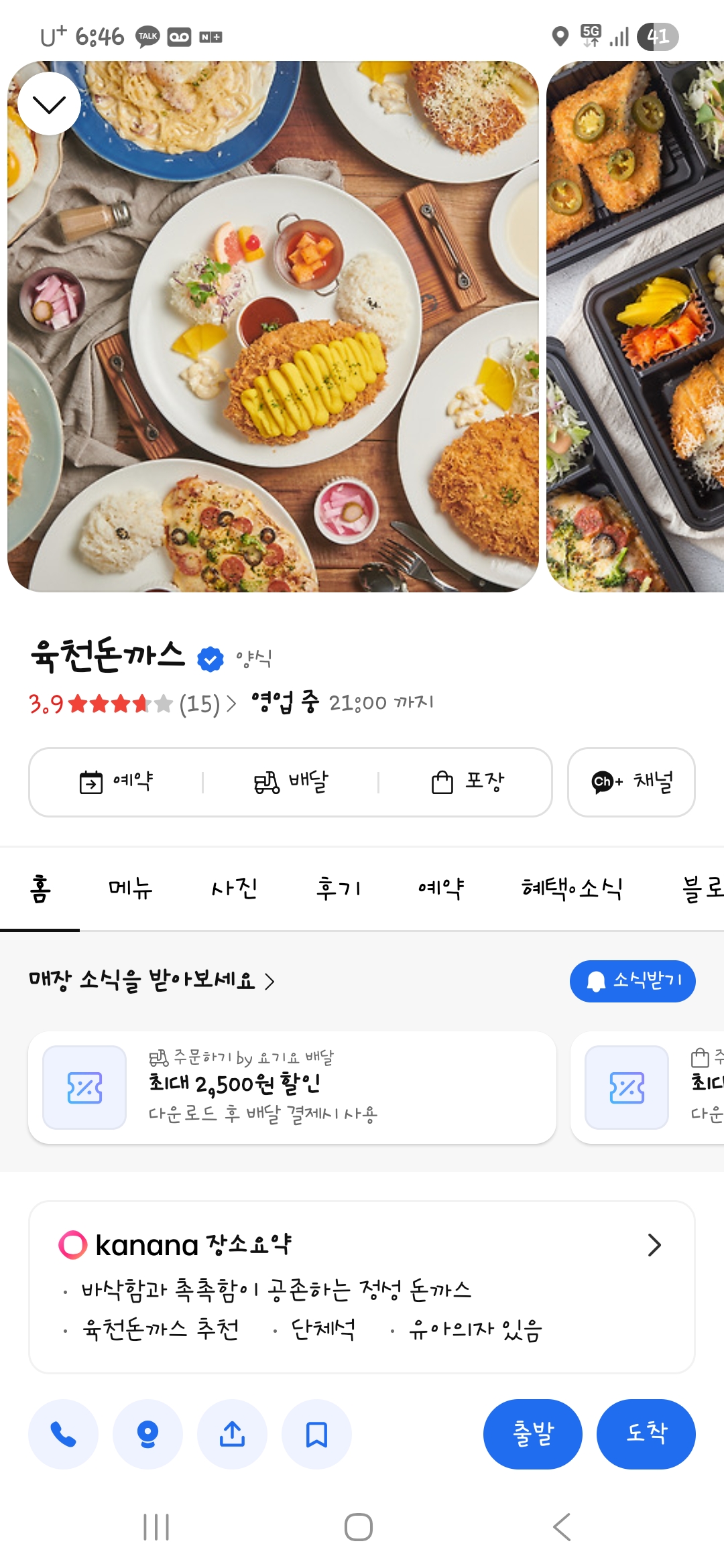Tap the 예약 reservation button
724x1568 pixels.
[117, 782]
